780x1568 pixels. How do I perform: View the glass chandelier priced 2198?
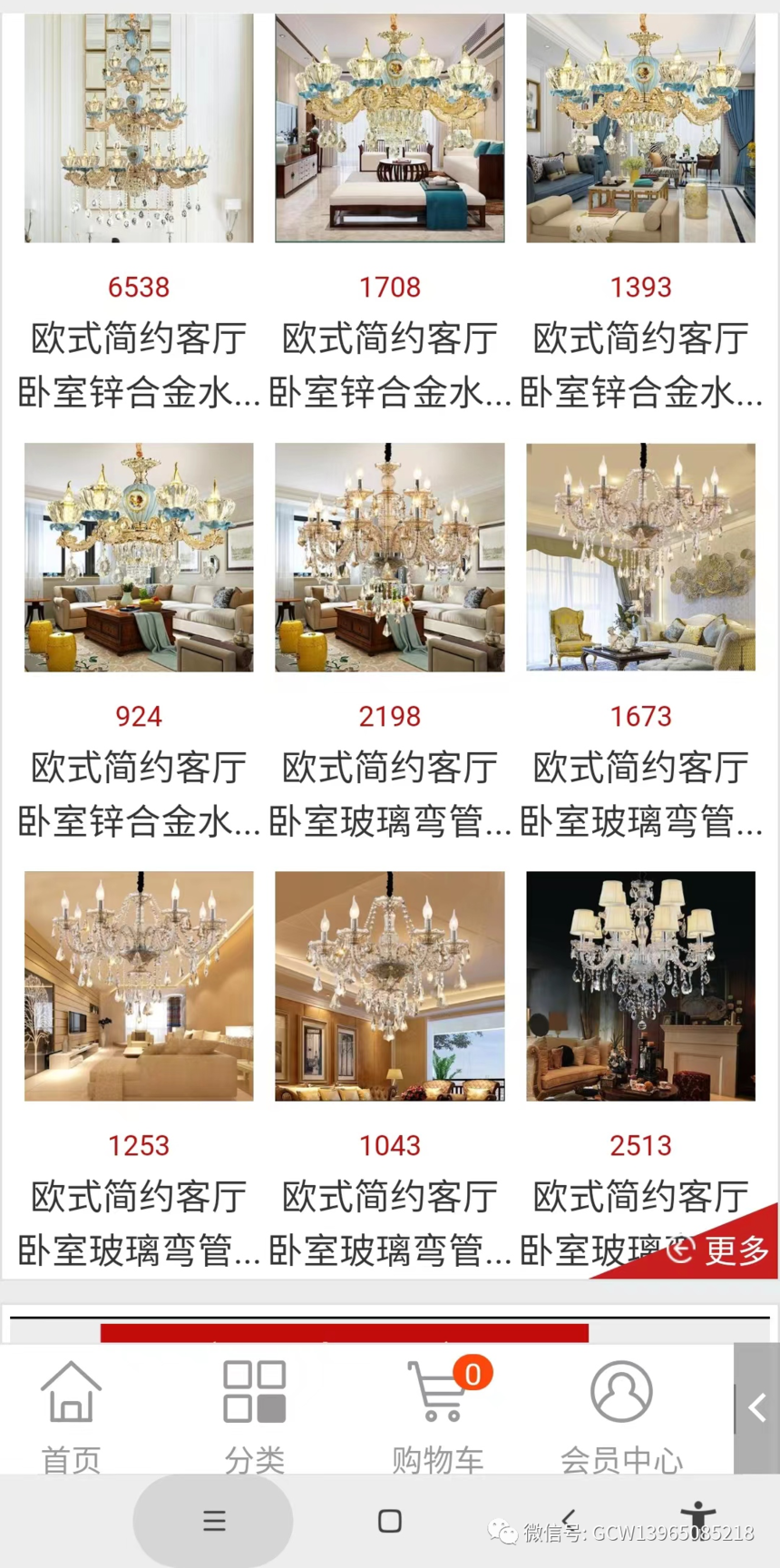[x=390, y=557]
